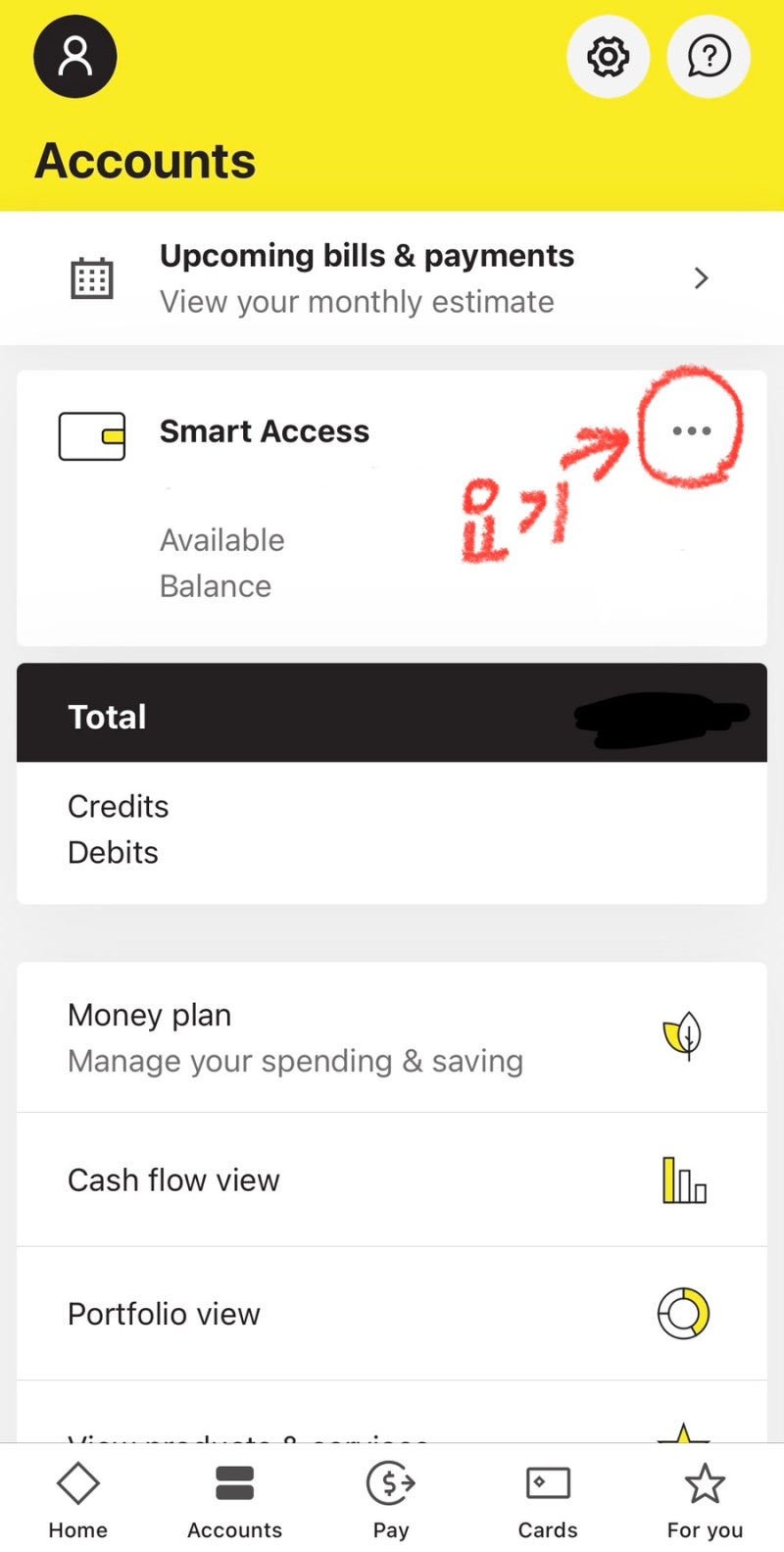Open the Money plan leaf icon
Image resolution: width=784 pixels, height=1552 pixels.
pyautogui.click(x=684, y=1037)
